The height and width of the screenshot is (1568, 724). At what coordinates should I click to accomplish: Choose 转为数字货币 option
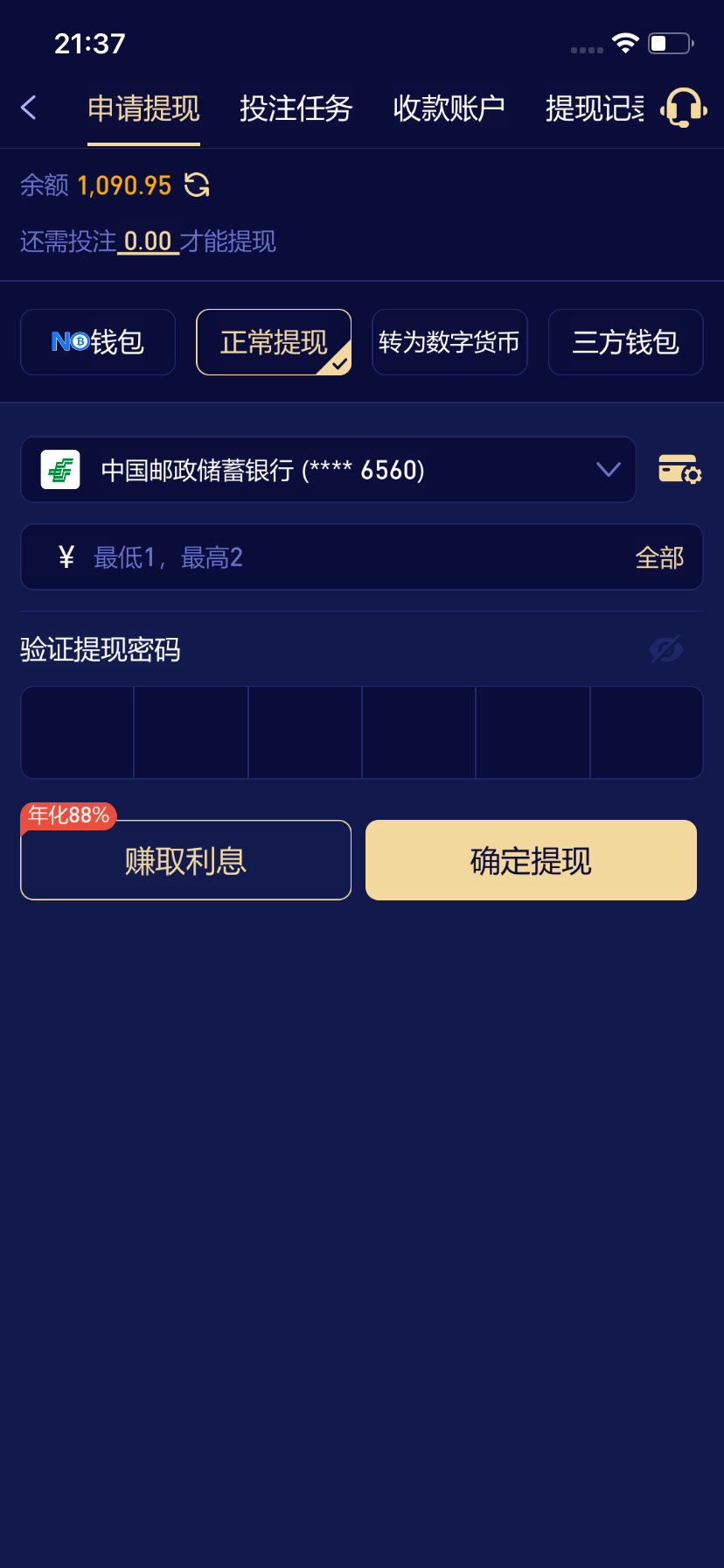point(449,342)
